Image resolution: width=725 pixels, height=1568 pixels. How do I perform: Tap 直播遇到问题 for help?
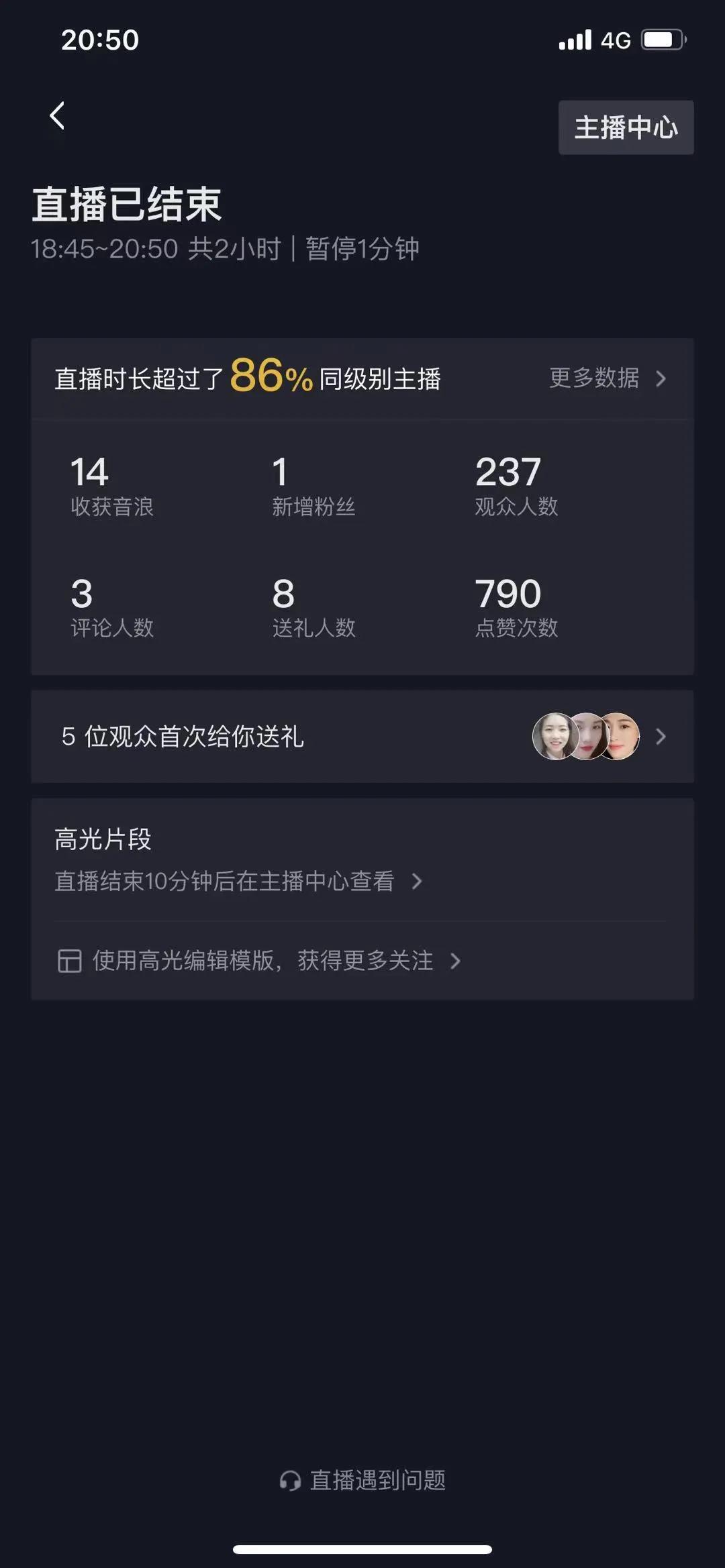click(363, 1480)
